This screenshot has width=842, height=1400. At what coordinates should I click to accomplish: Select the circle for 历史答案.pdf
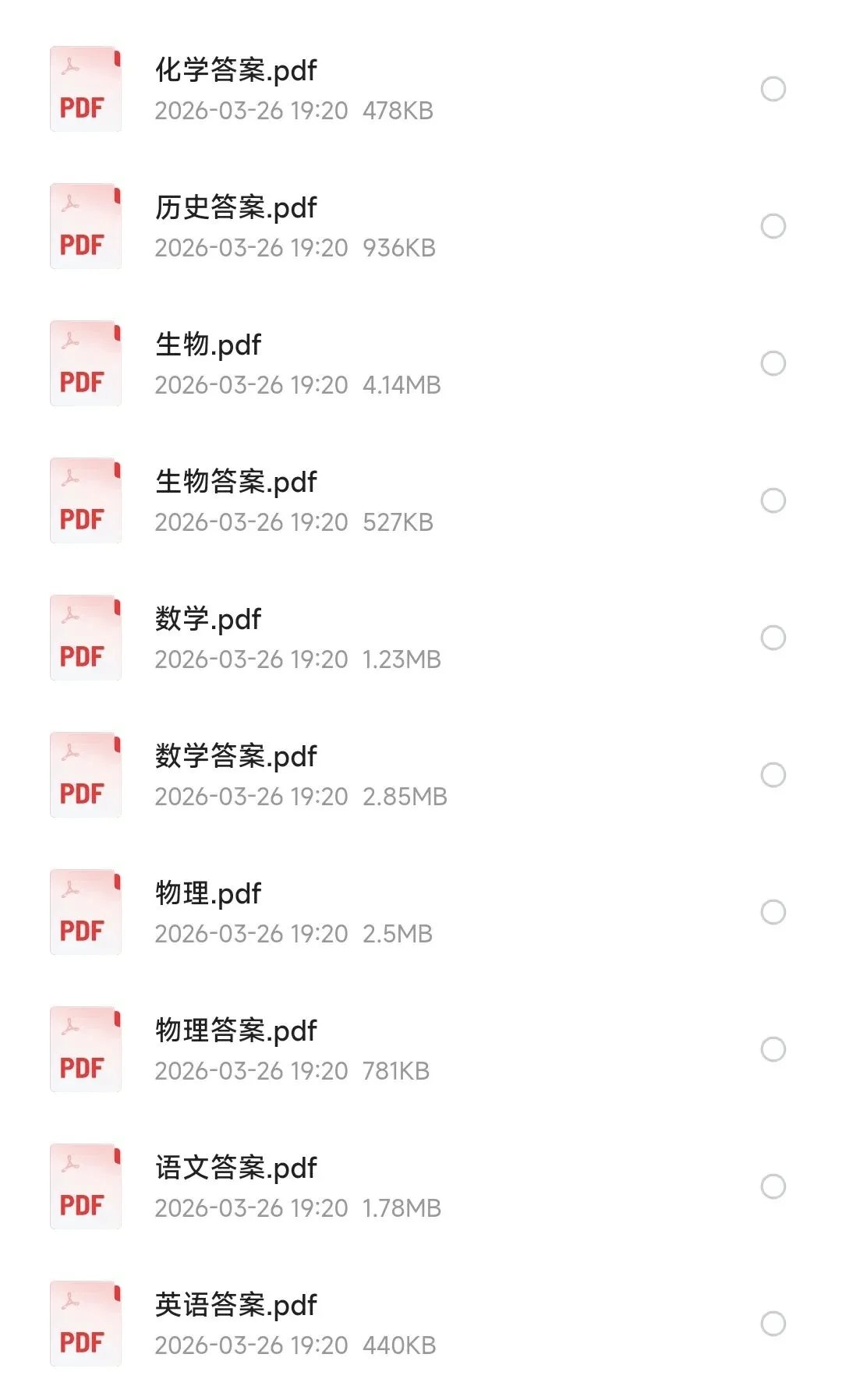click(x=773, y=226)
